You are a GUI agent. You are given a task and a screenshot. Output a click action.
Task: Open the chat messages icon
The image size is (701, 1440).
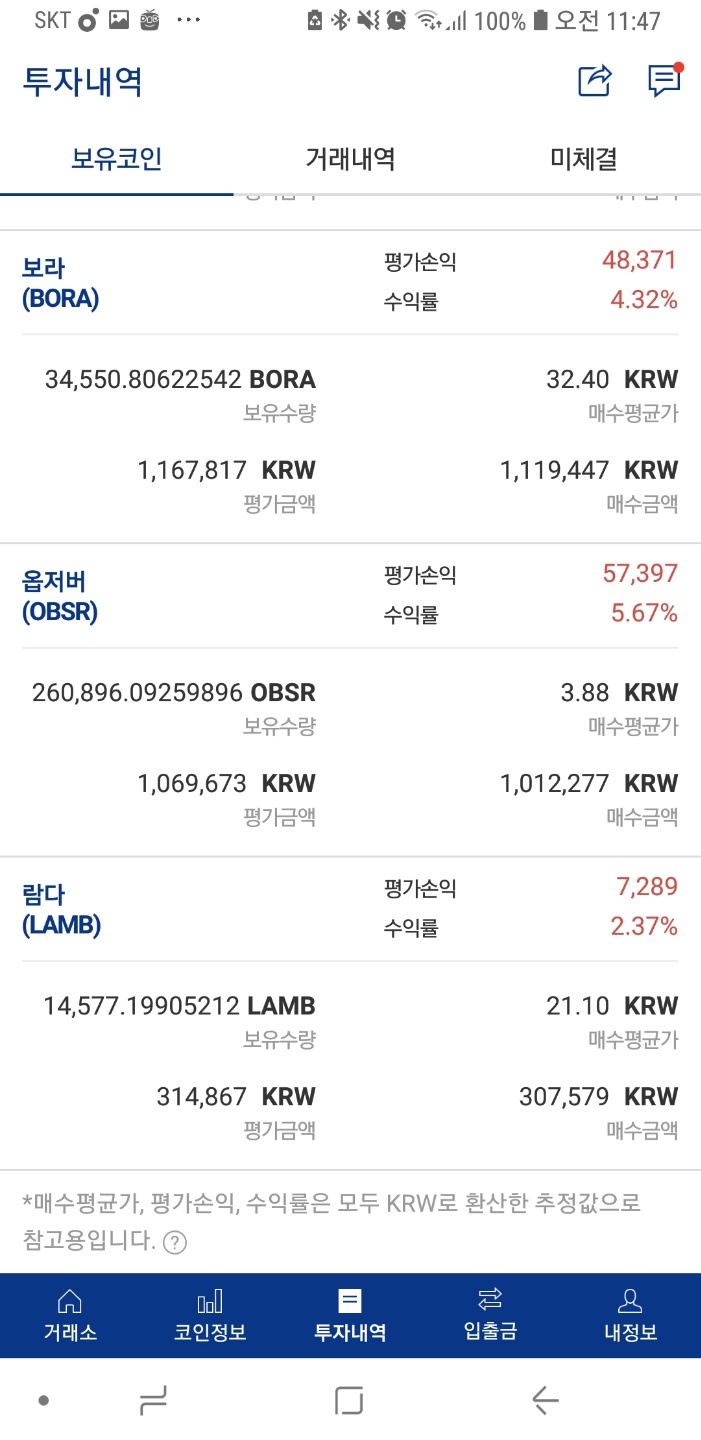[664, 81]
